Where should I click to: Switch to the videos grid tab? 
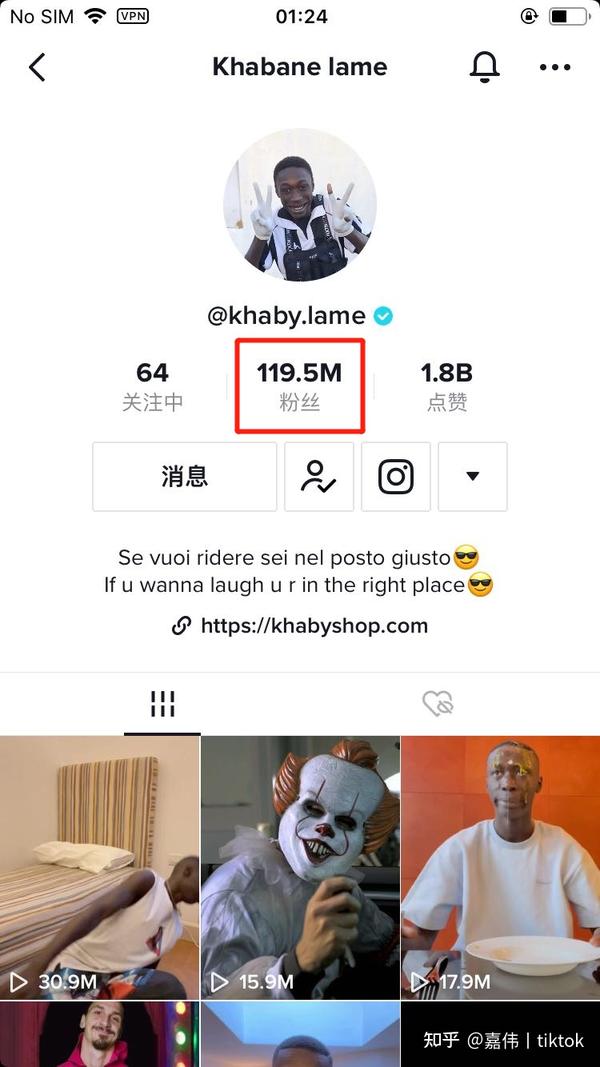tap(162, 704)
